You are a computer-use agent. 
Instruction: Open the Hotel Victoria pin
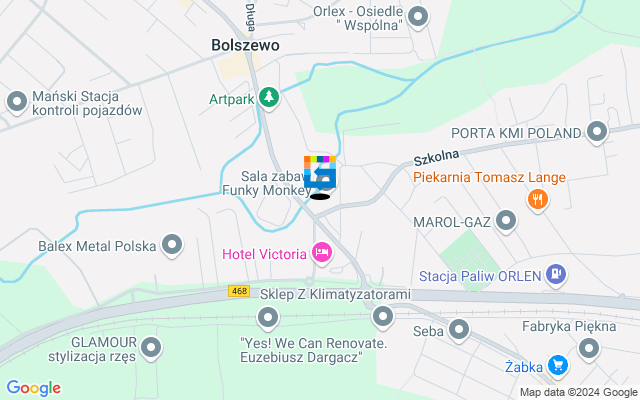click(322, 252)
